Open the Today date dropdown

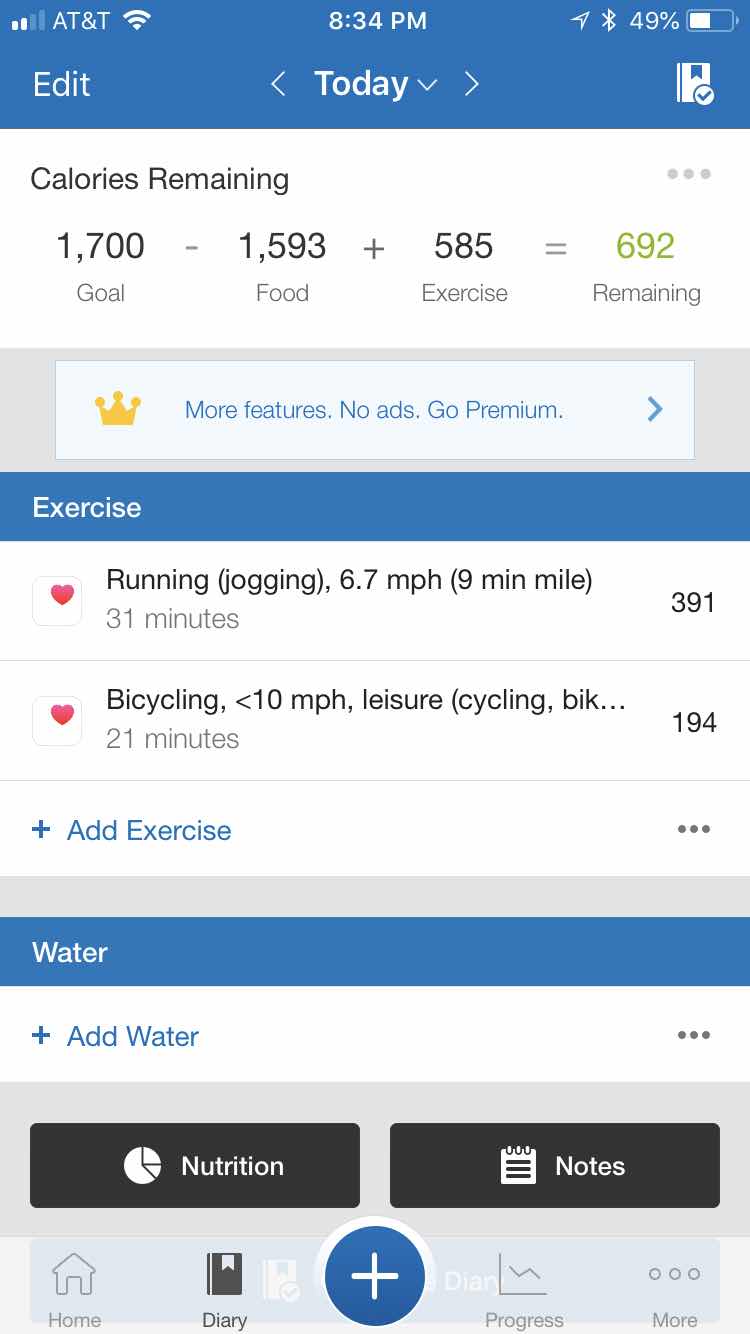tap(375, 84)
